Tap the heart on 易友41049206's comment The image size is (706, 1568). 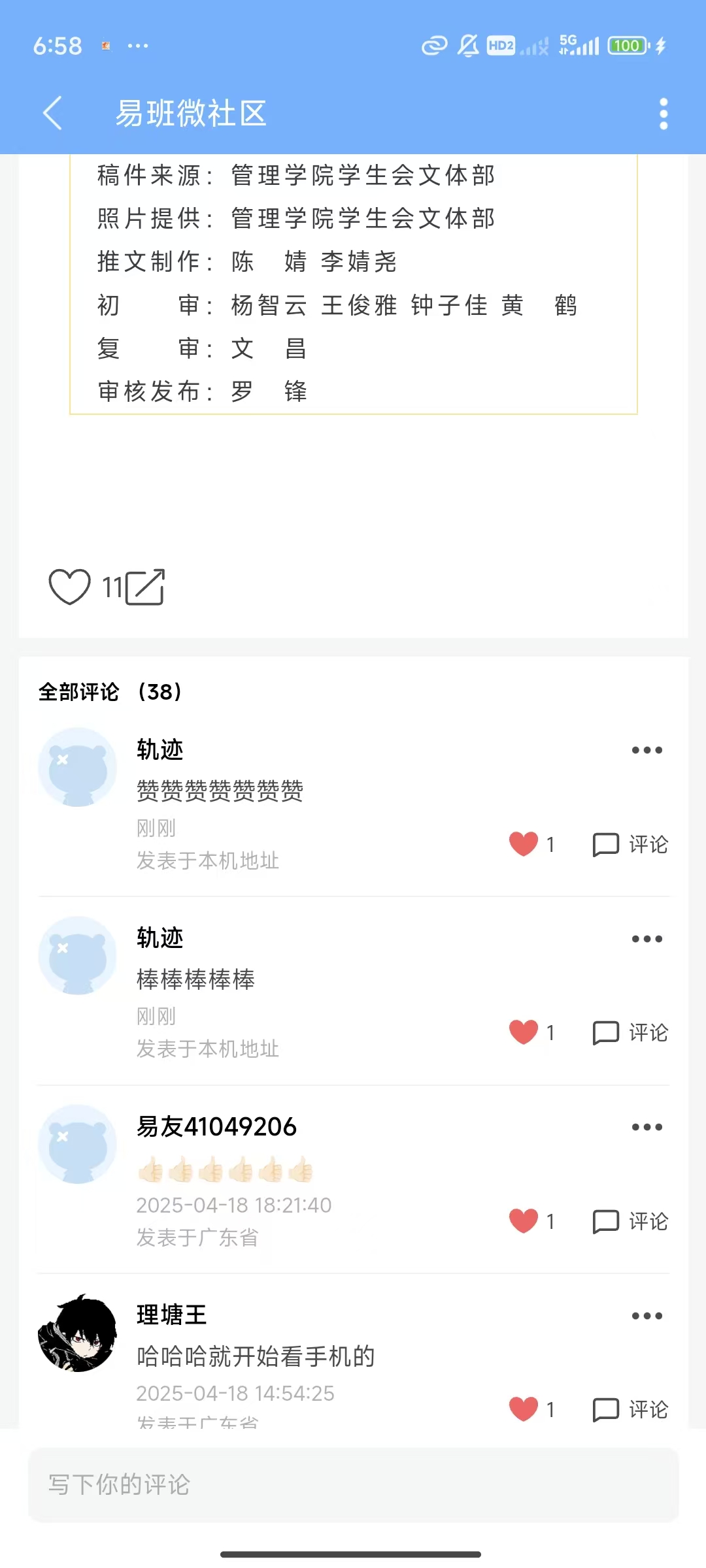pos(524,1220)
